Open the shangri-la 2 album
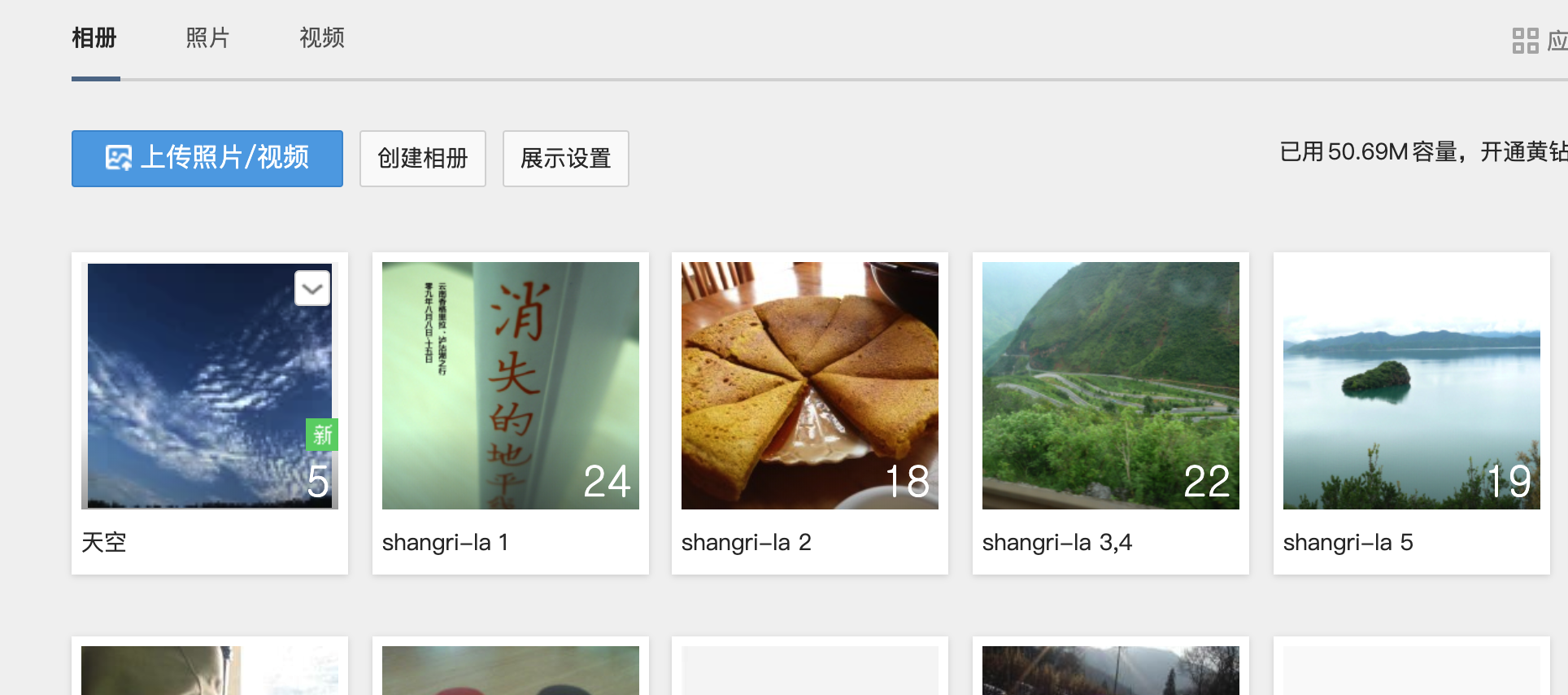Screen dimensions: 1568x695 (810, 386)
